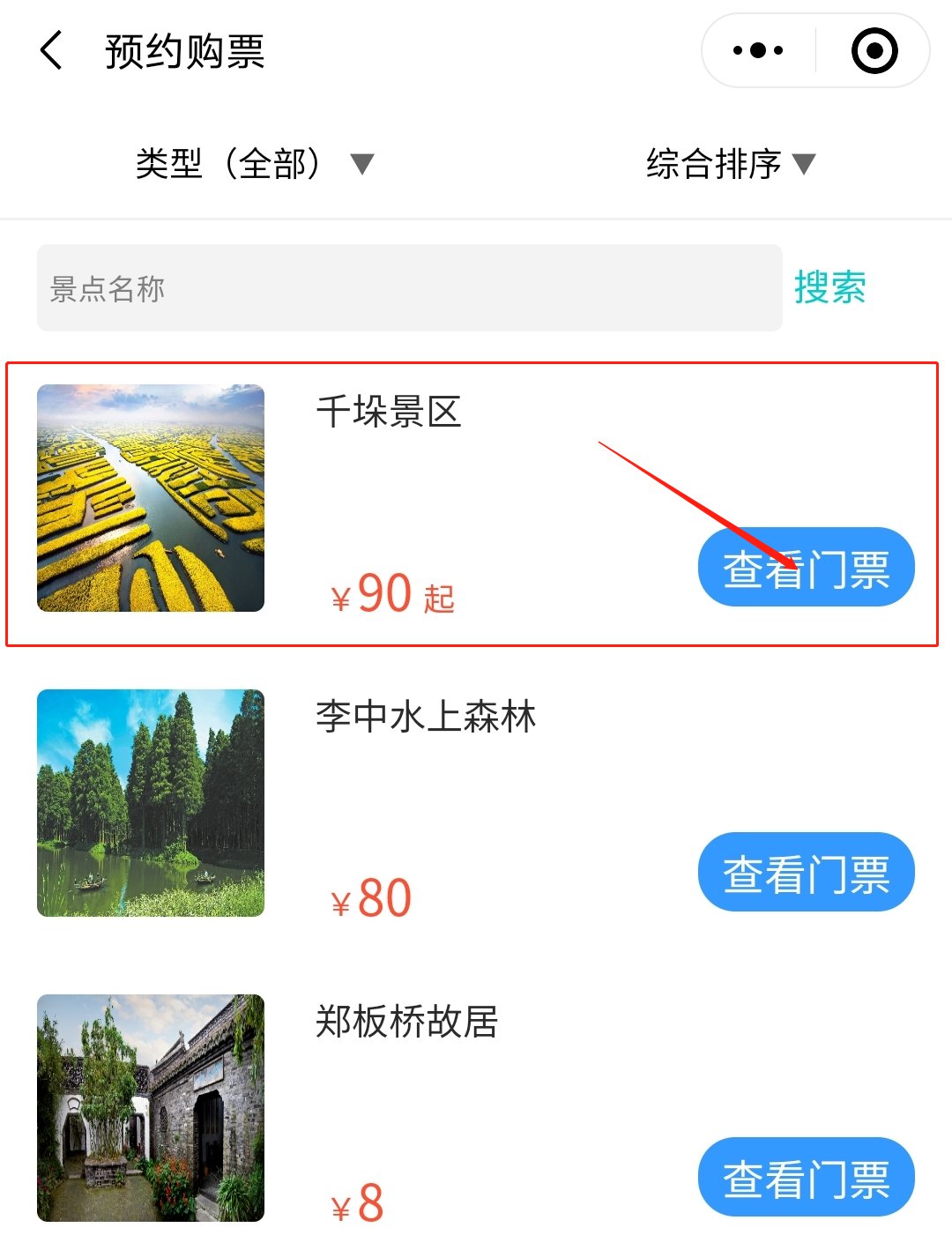The image size is (952, 1250).
Task: View tickets for 千垛景区
Action: click(x=806, y=568)
